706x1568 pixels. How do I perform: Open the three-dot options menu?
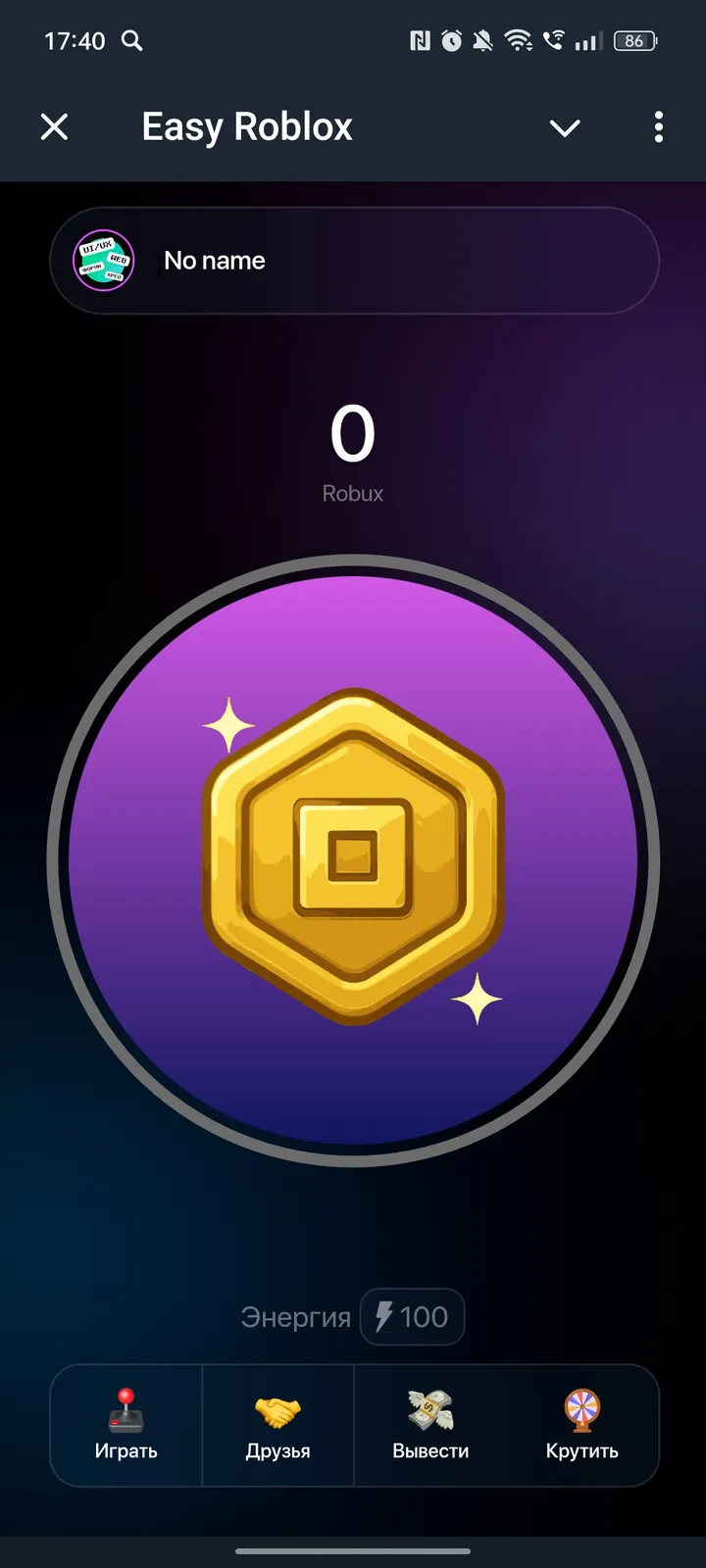tap(658, 127)
